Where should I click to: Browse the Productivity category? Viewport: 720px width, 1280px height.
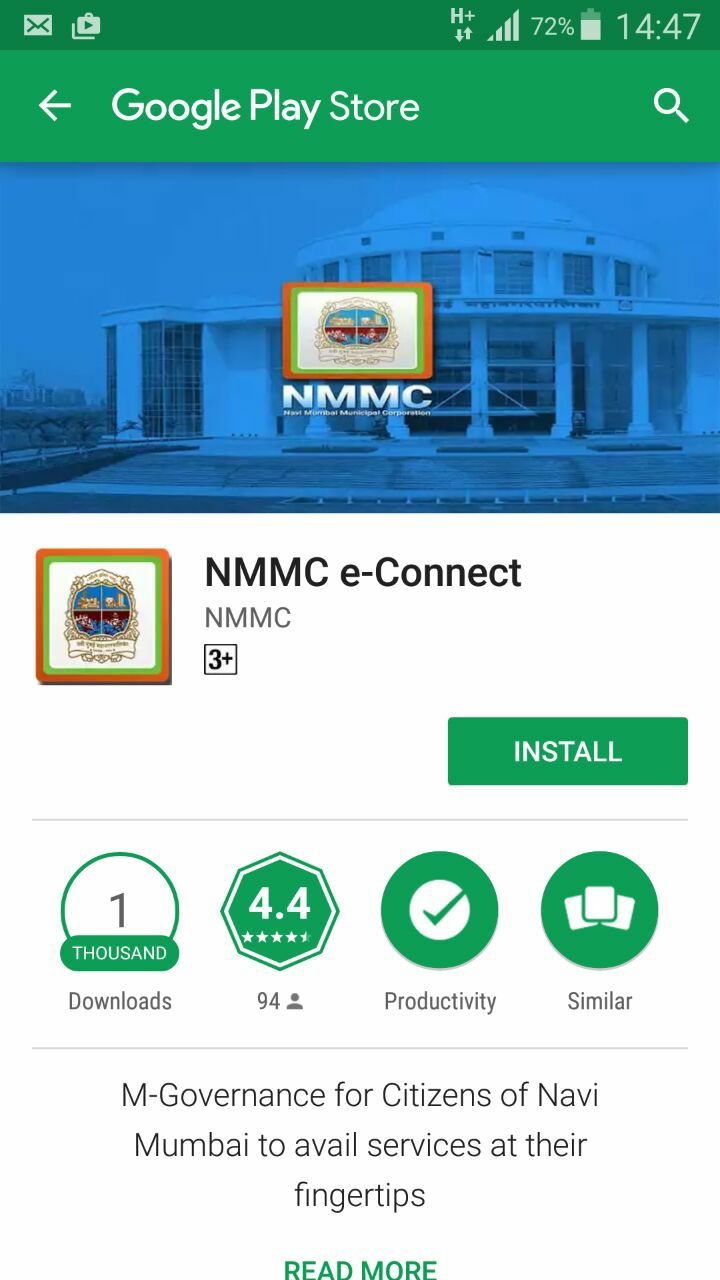click(440, 911)
